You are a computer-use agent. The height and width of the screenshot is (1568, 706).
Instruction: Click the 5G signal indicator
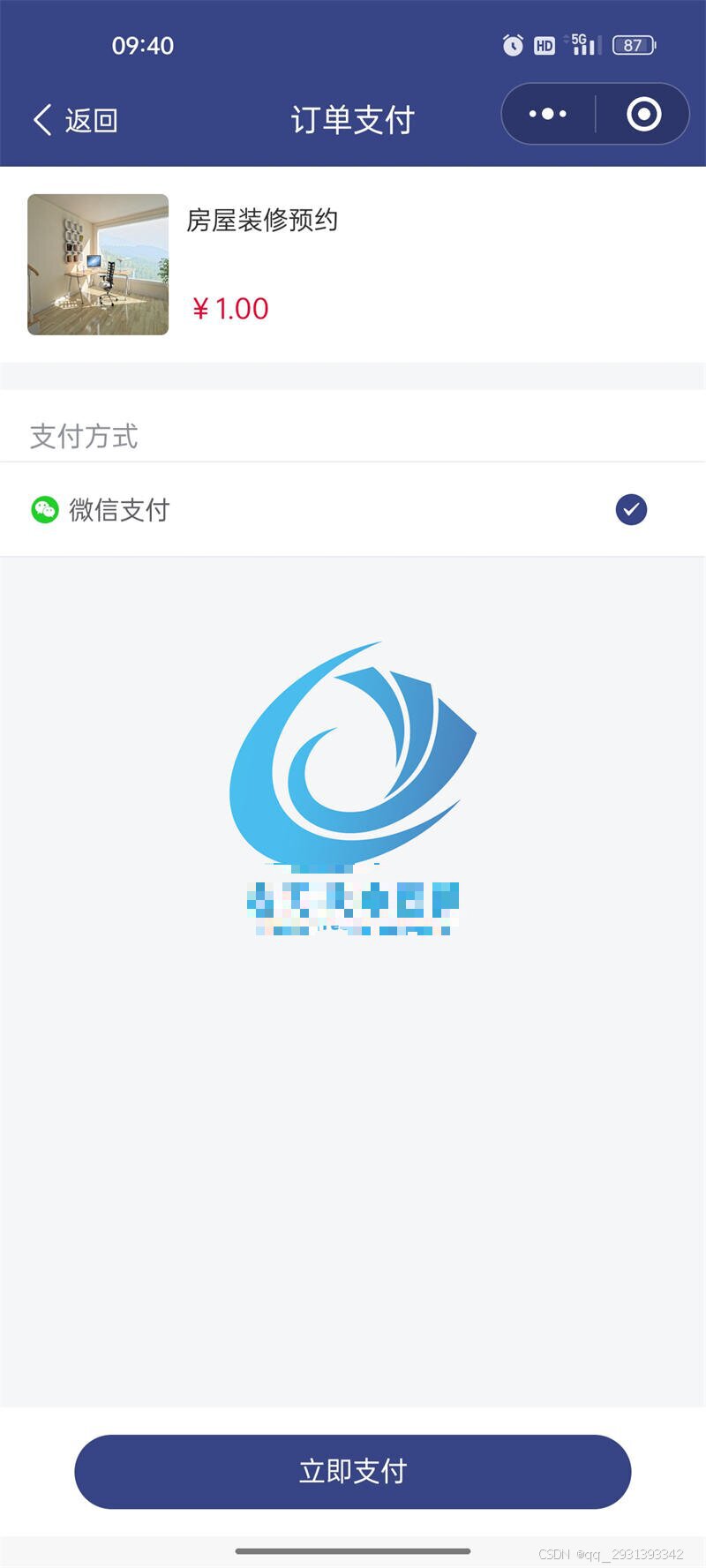pos(582,43)
